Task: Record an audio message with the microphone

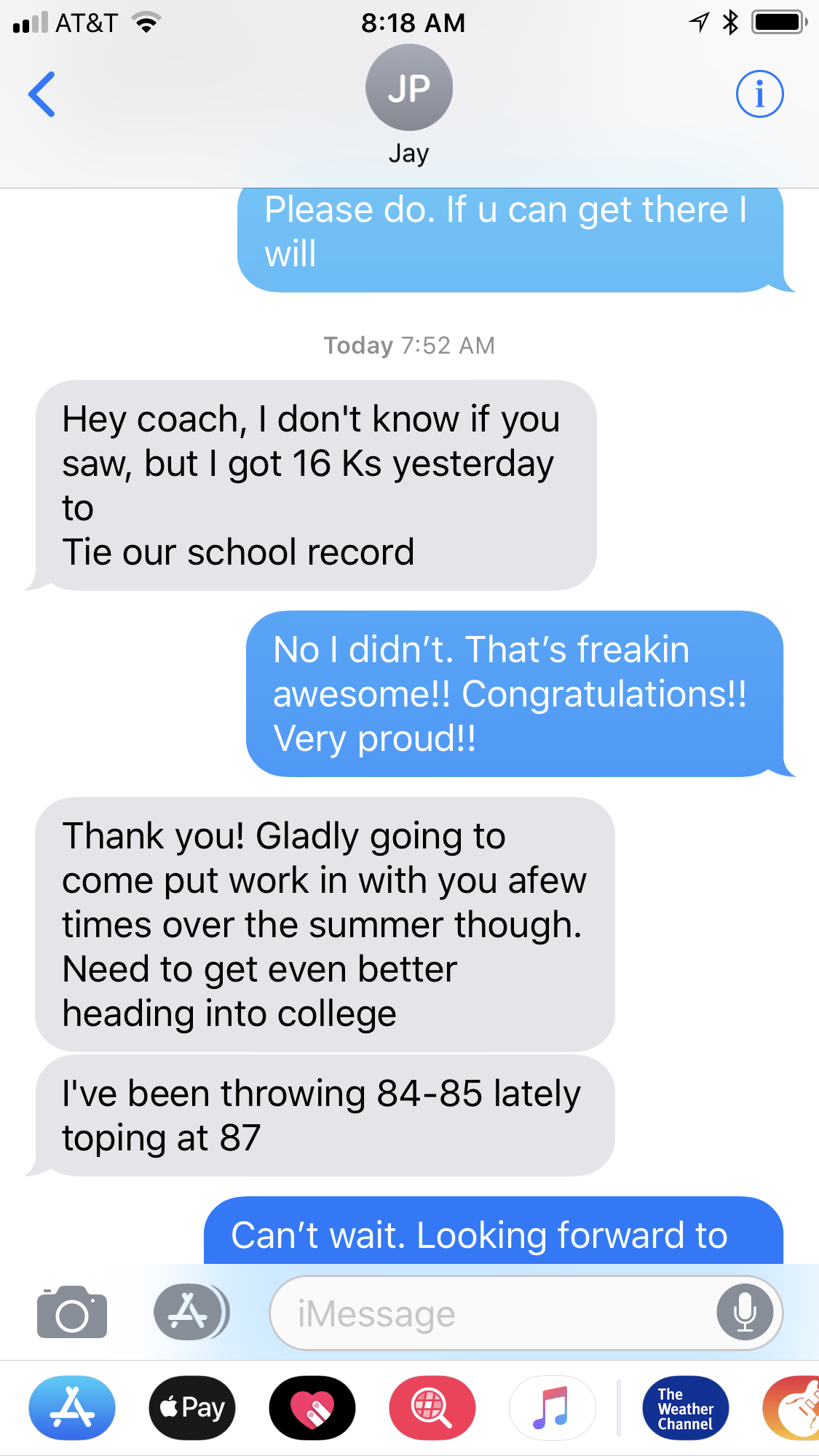Action: (x=745, y=1313)
